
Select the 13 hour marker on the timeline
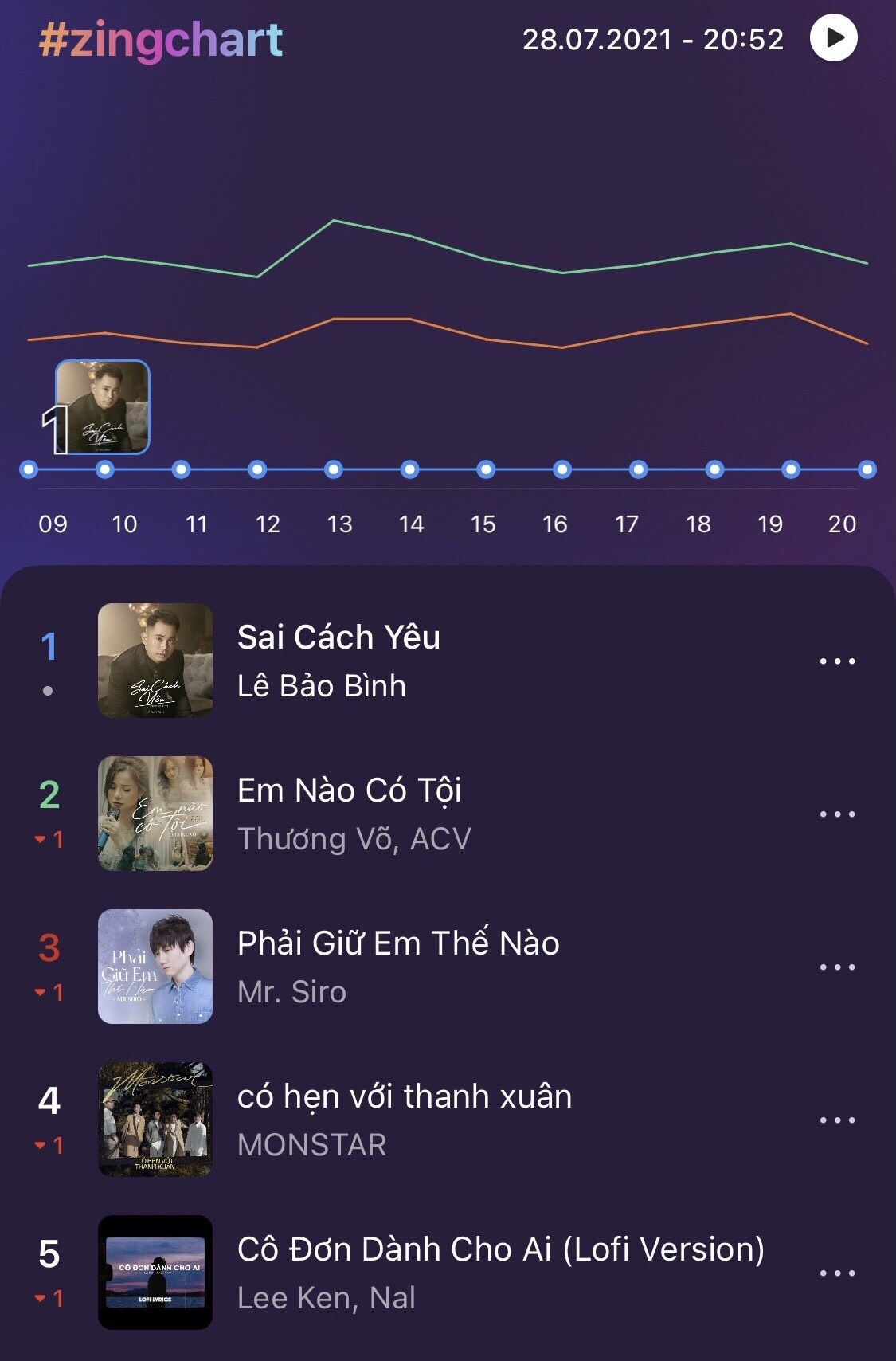[333, 470]
